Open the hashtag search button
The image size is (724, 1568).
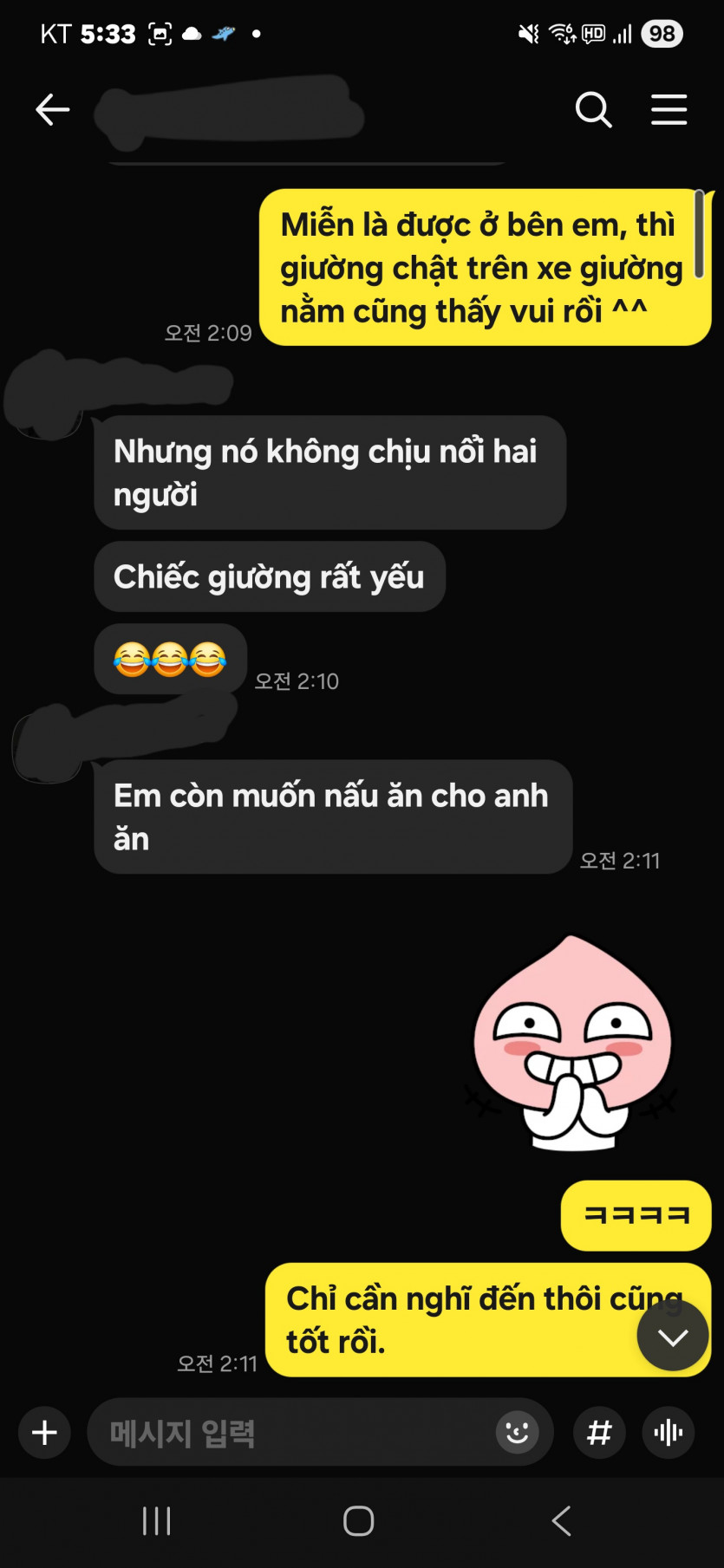click(x=599, y=1433)
